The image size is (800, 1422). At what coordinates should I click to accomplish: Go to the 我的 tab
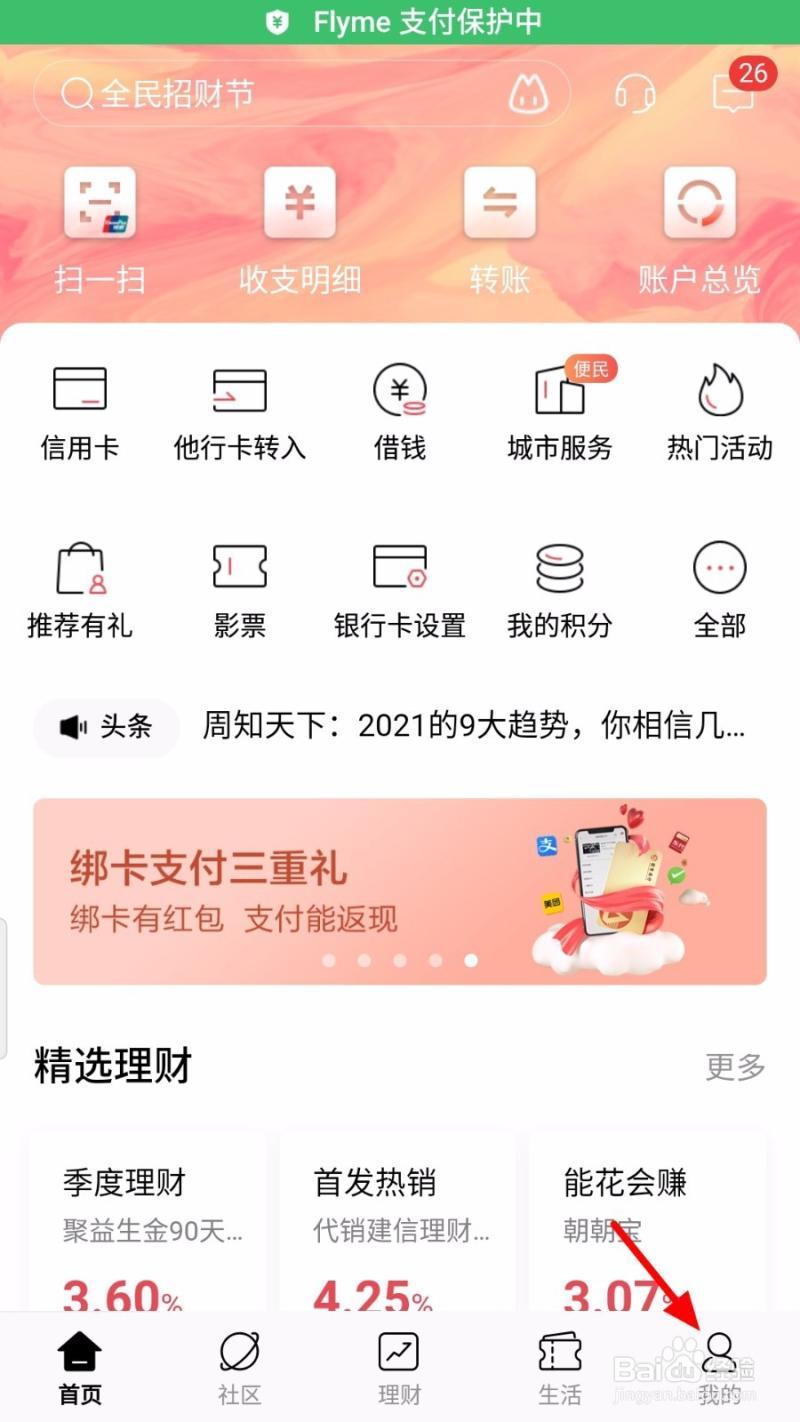click(x=719, y=1367)
